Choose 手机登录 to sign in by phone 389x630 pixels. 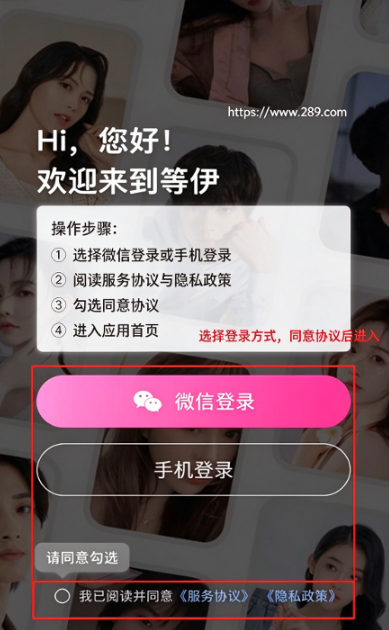pyautogui.click(x=193, y=469)
